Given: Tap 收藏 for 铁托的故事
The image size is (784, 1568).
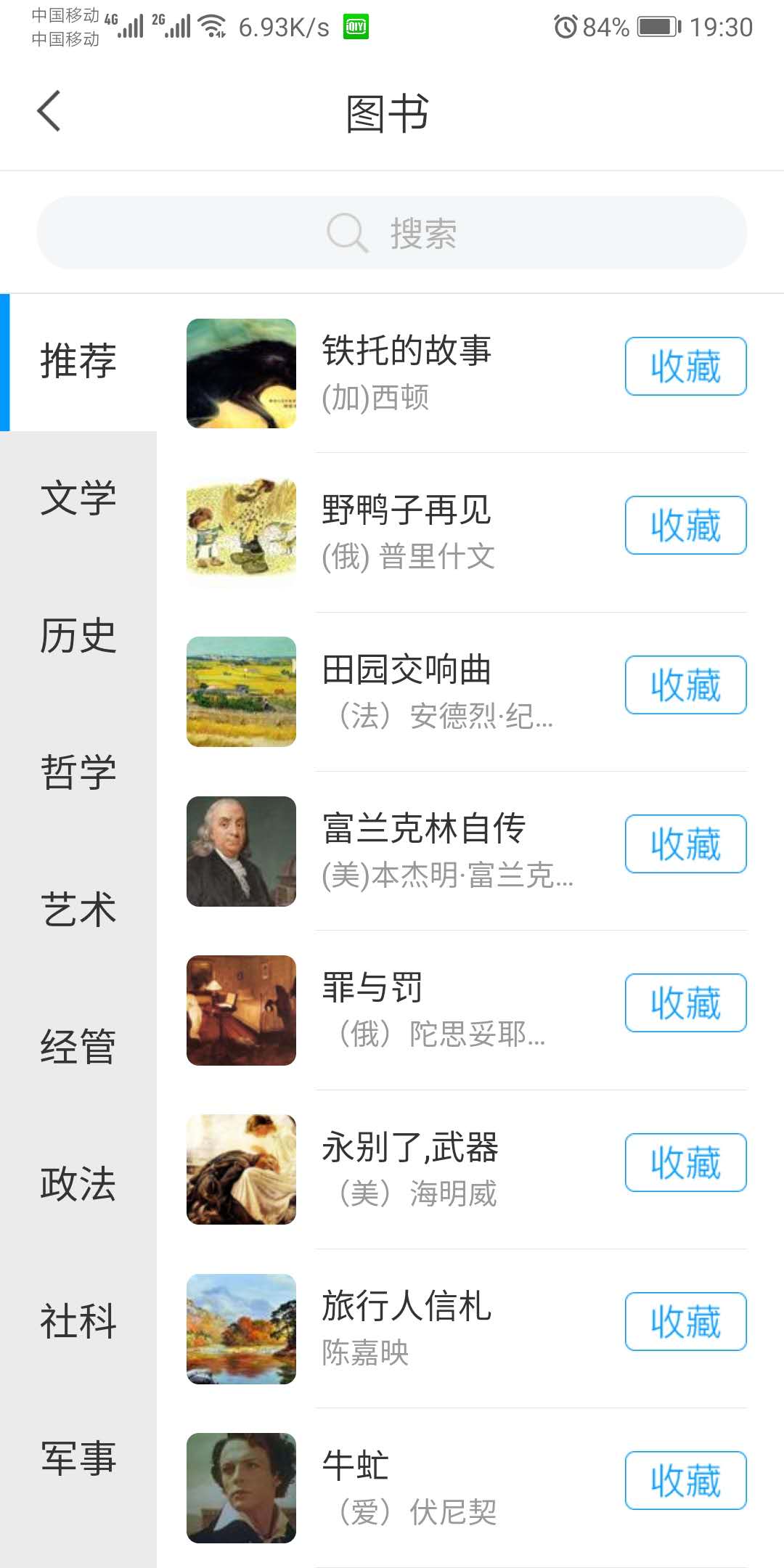Looking at the screenshot, I should click(685, 367).
